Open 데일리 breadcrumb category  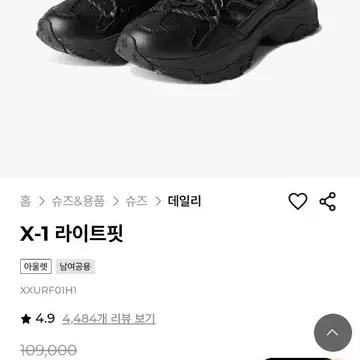click(x=184, y=201)
